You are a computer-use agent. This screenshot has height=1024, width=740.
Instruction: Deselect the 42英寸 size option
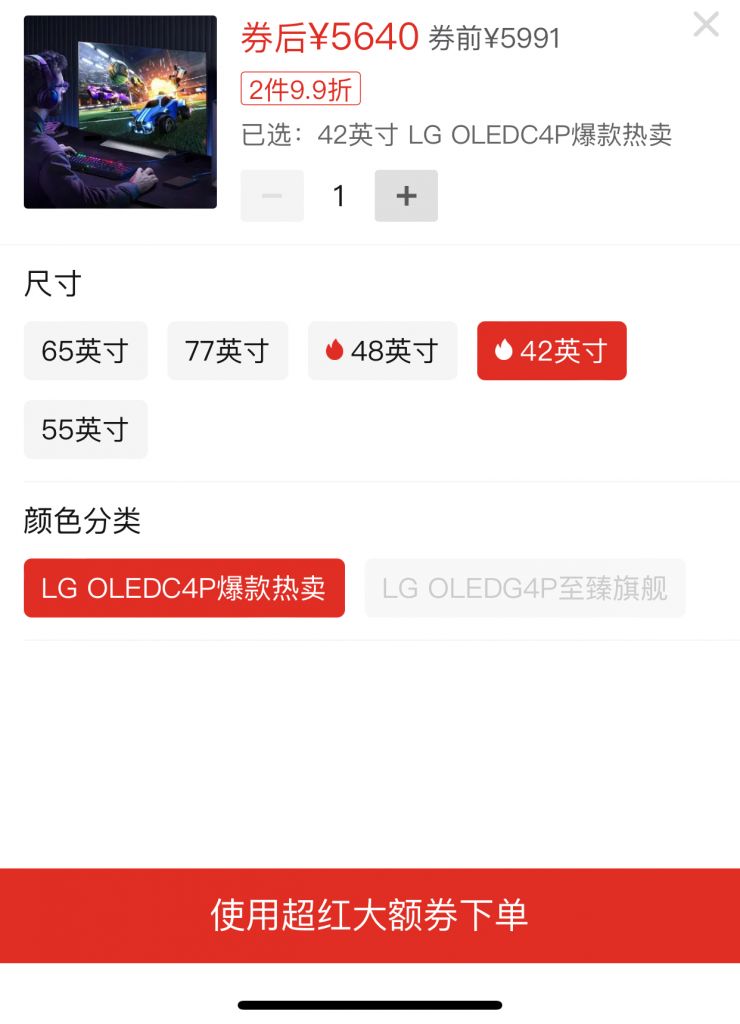pos(551,351)
